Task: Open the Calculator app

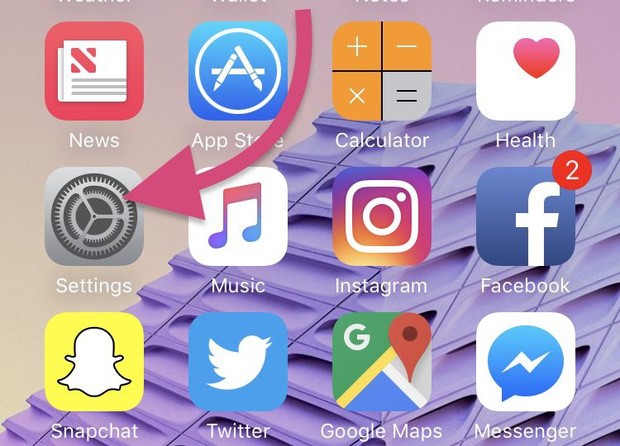Action: (x=381, y=72)
